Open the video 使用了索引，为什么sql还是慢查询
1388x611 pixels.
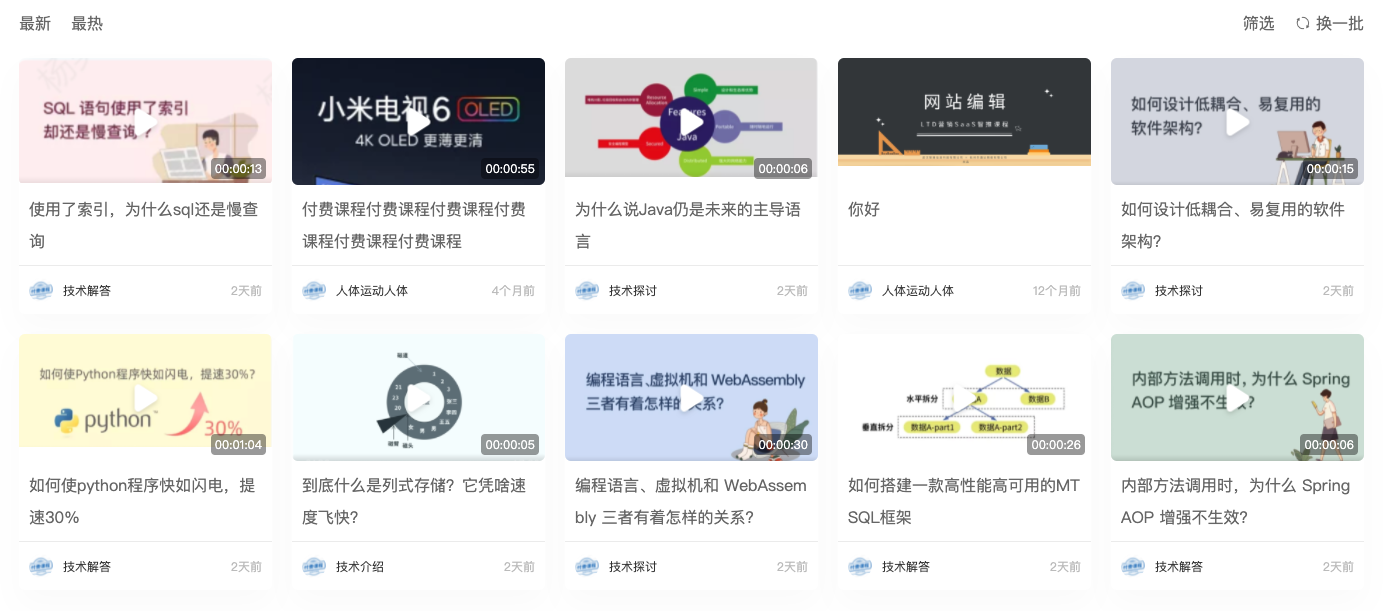(x=145, y=122)
